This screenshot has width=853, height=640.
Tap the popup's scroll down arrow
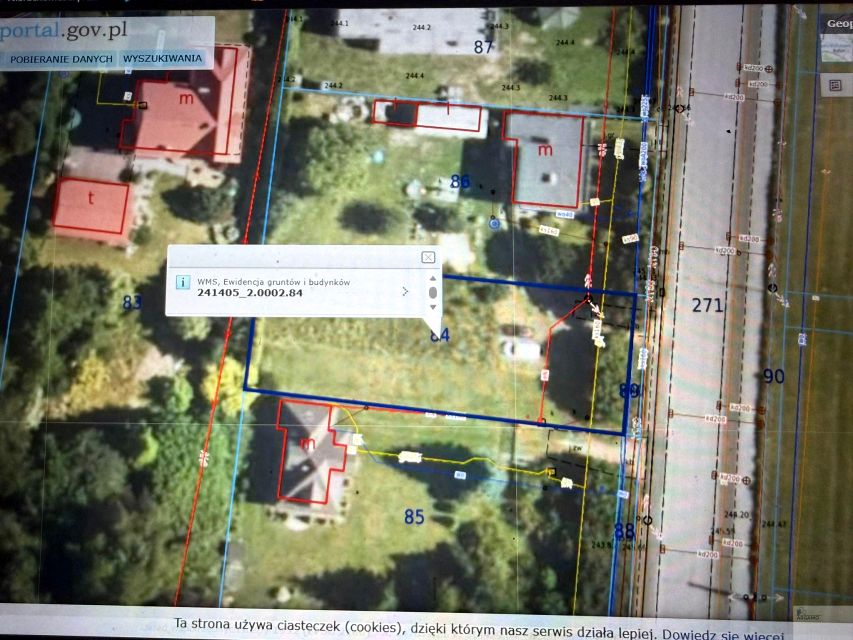point(432,307)
